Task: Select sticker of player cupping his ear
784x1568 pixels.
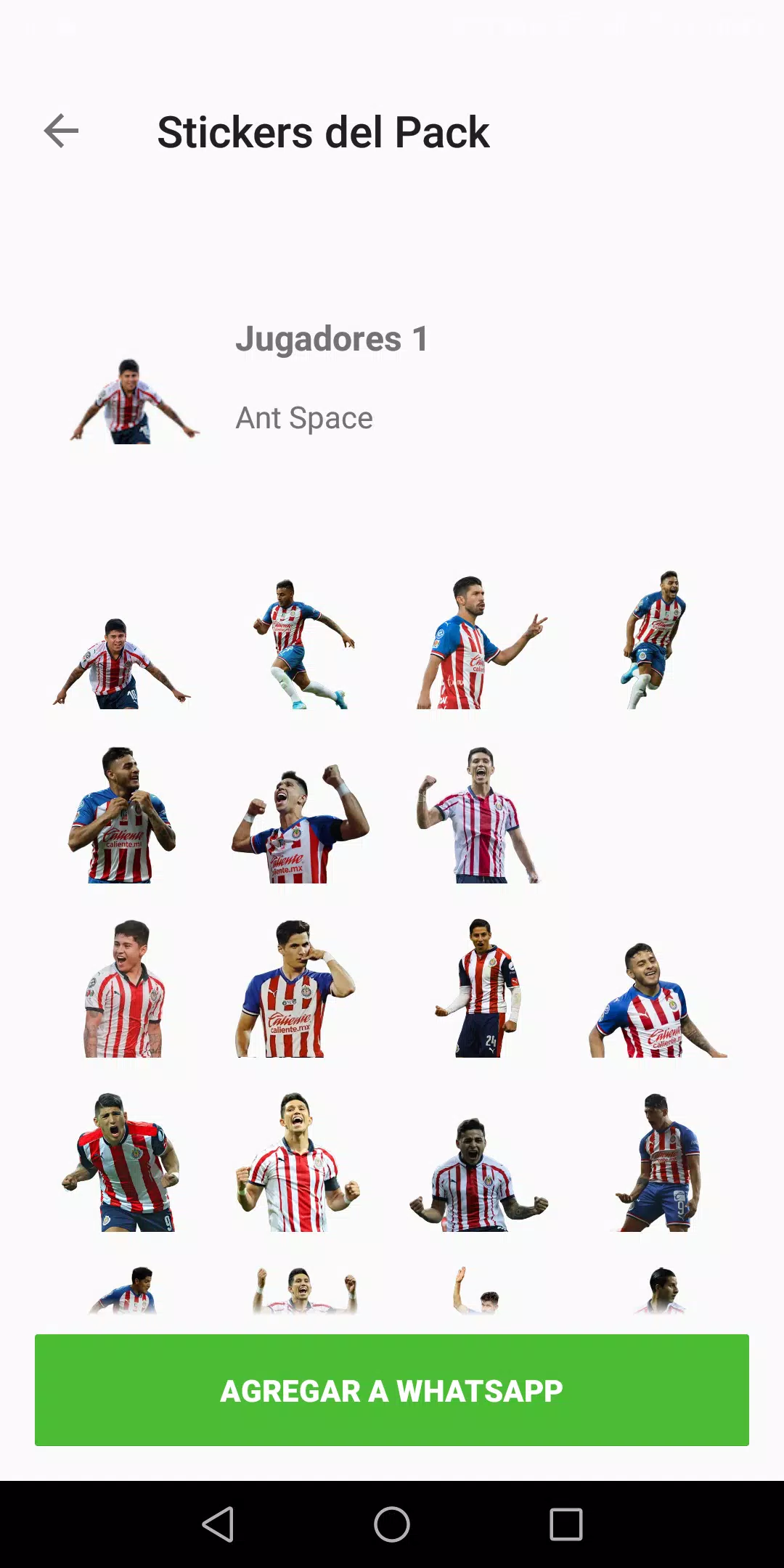Action: (x=295, y=989)
